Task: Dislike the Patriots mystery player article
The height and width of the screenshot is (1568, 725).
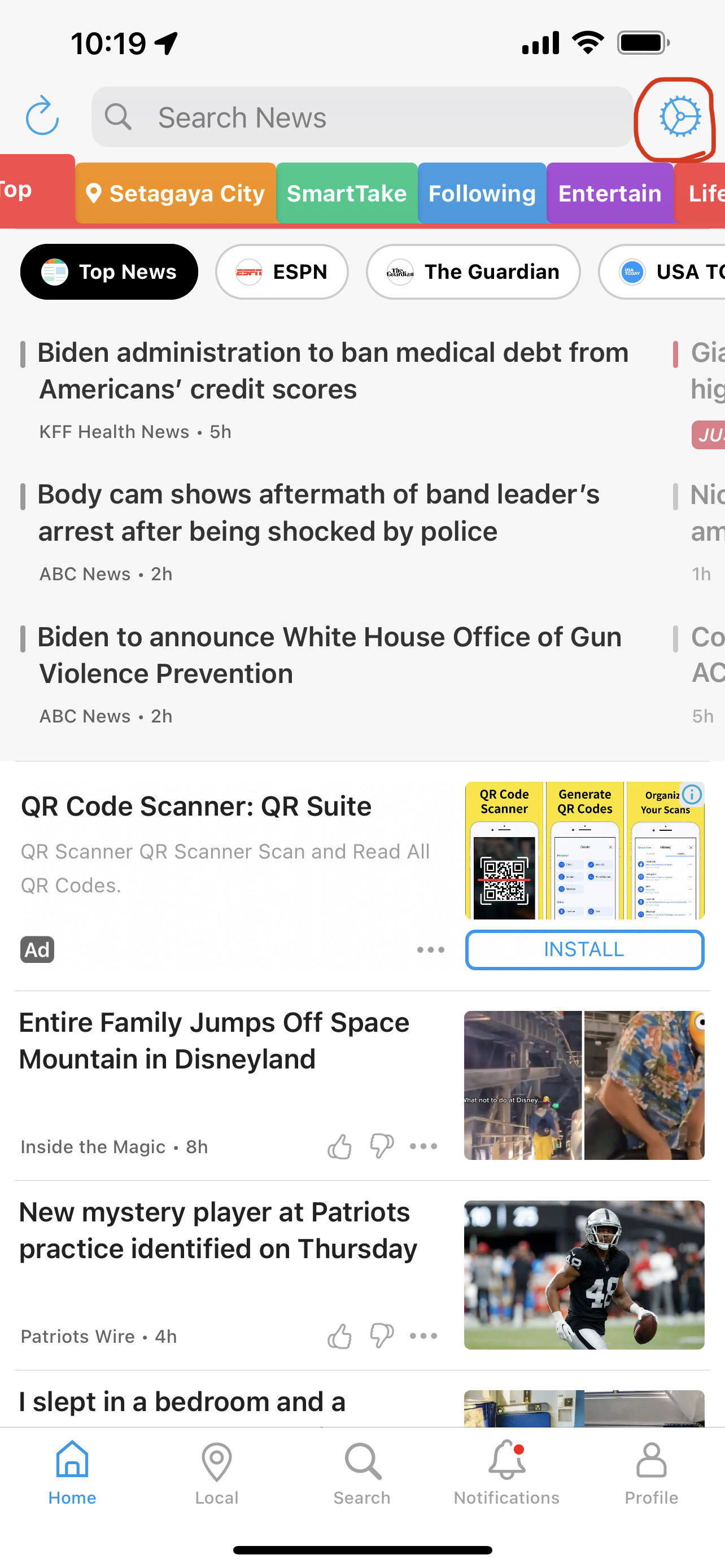Action: [x=382, y=1336]
